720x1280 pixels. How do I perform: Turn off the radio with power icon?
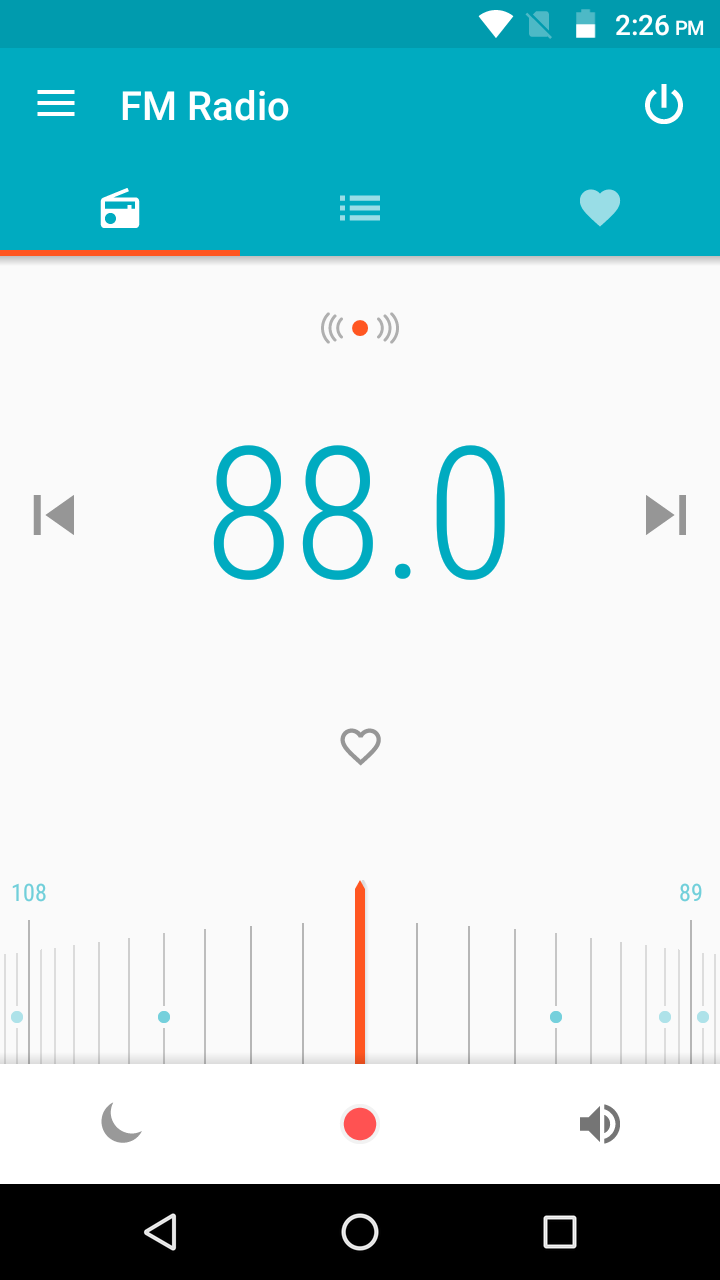point(663,105)
